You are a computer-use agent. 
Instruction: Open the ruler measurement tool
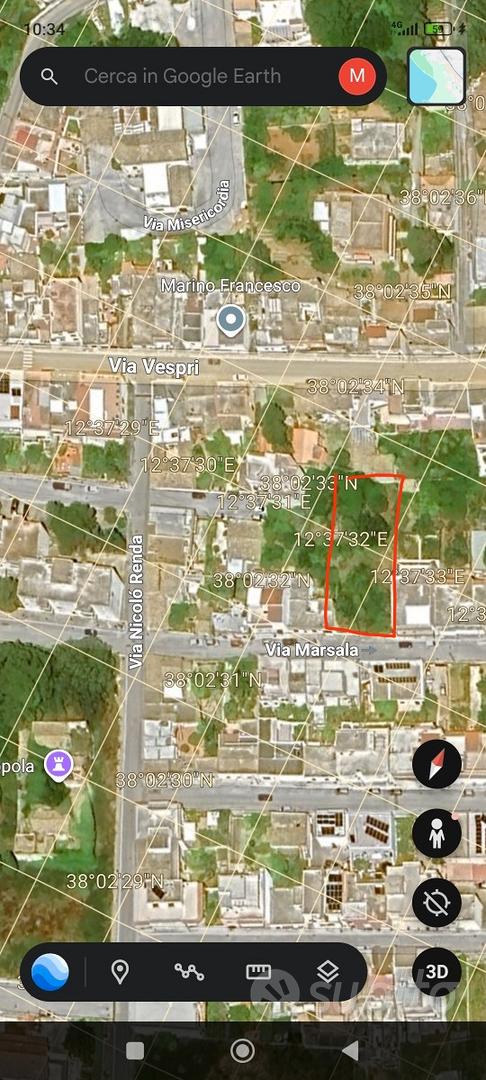click(258, 972)
